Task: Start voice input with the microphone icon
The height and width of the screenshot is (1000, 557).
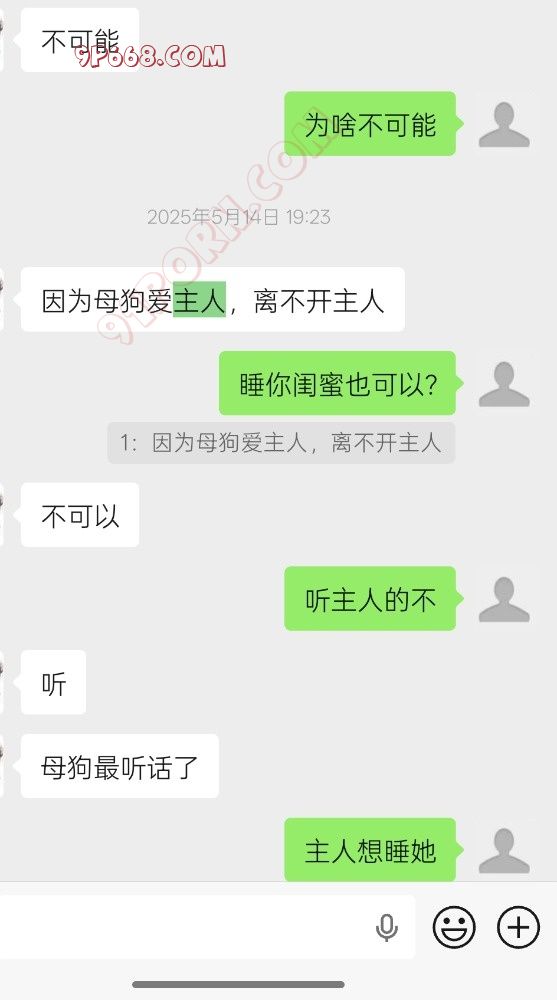Action: [x=386, y=927]
